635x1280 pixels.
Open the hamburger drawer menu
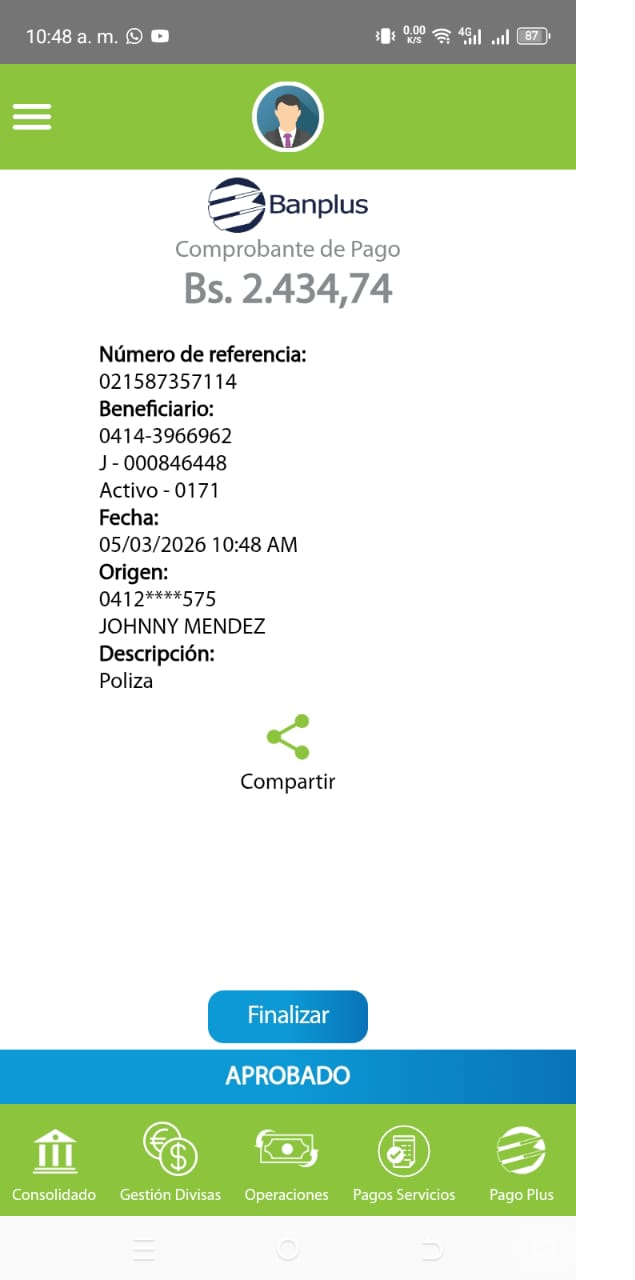click(32, 117)
